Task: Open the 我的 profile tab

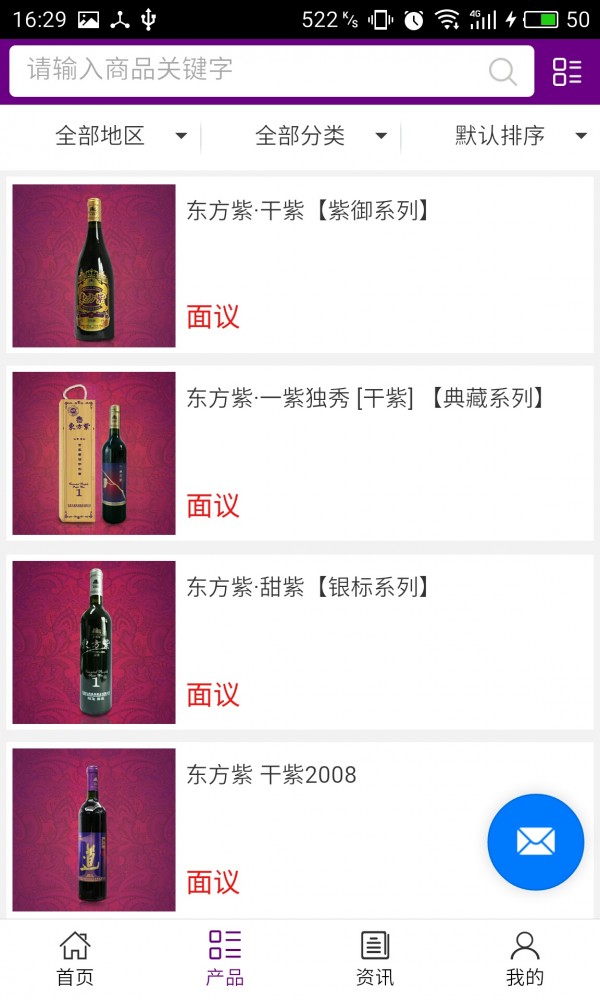Action: [525, 958]
